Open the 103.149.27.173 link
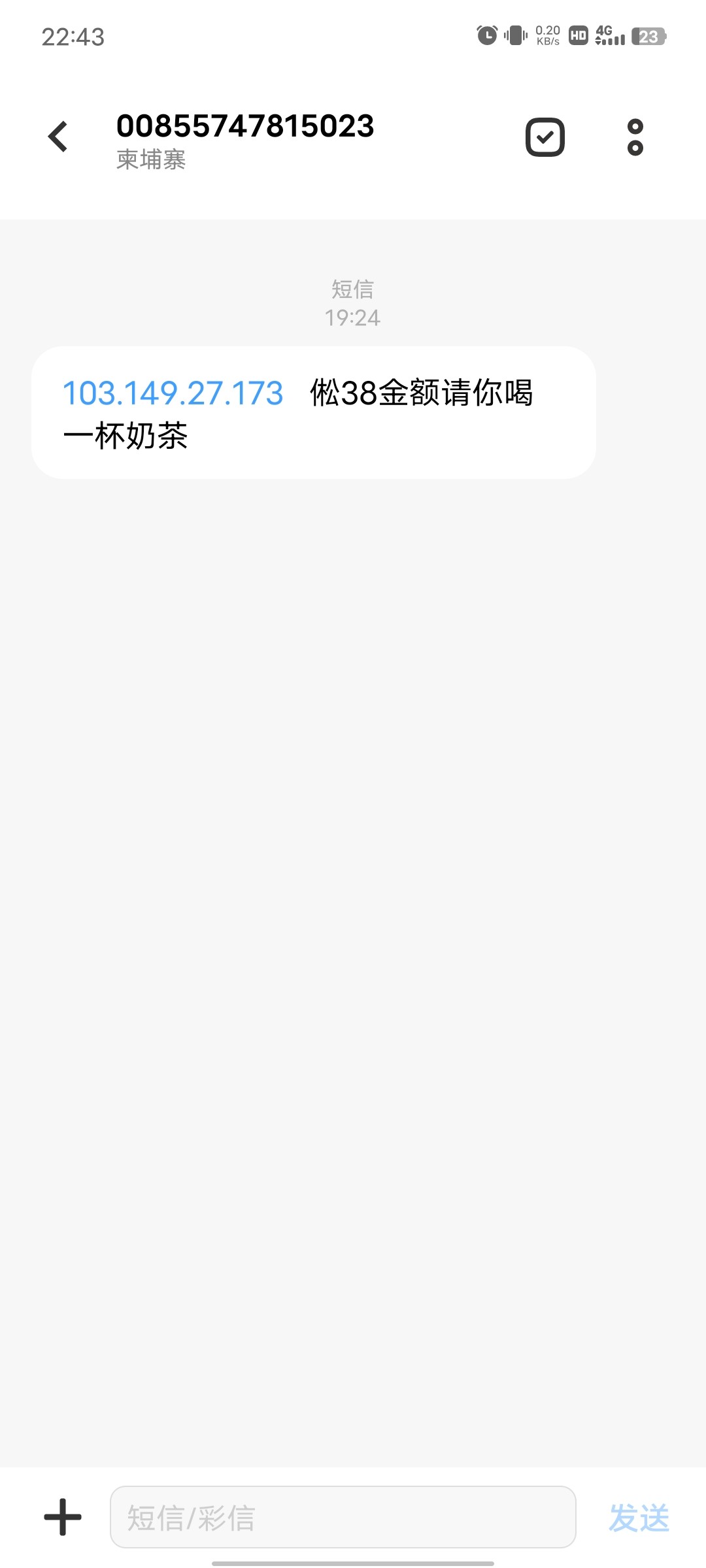This screenshot has width=706, height=1568. pyautogui.click(x=173, y=393)
